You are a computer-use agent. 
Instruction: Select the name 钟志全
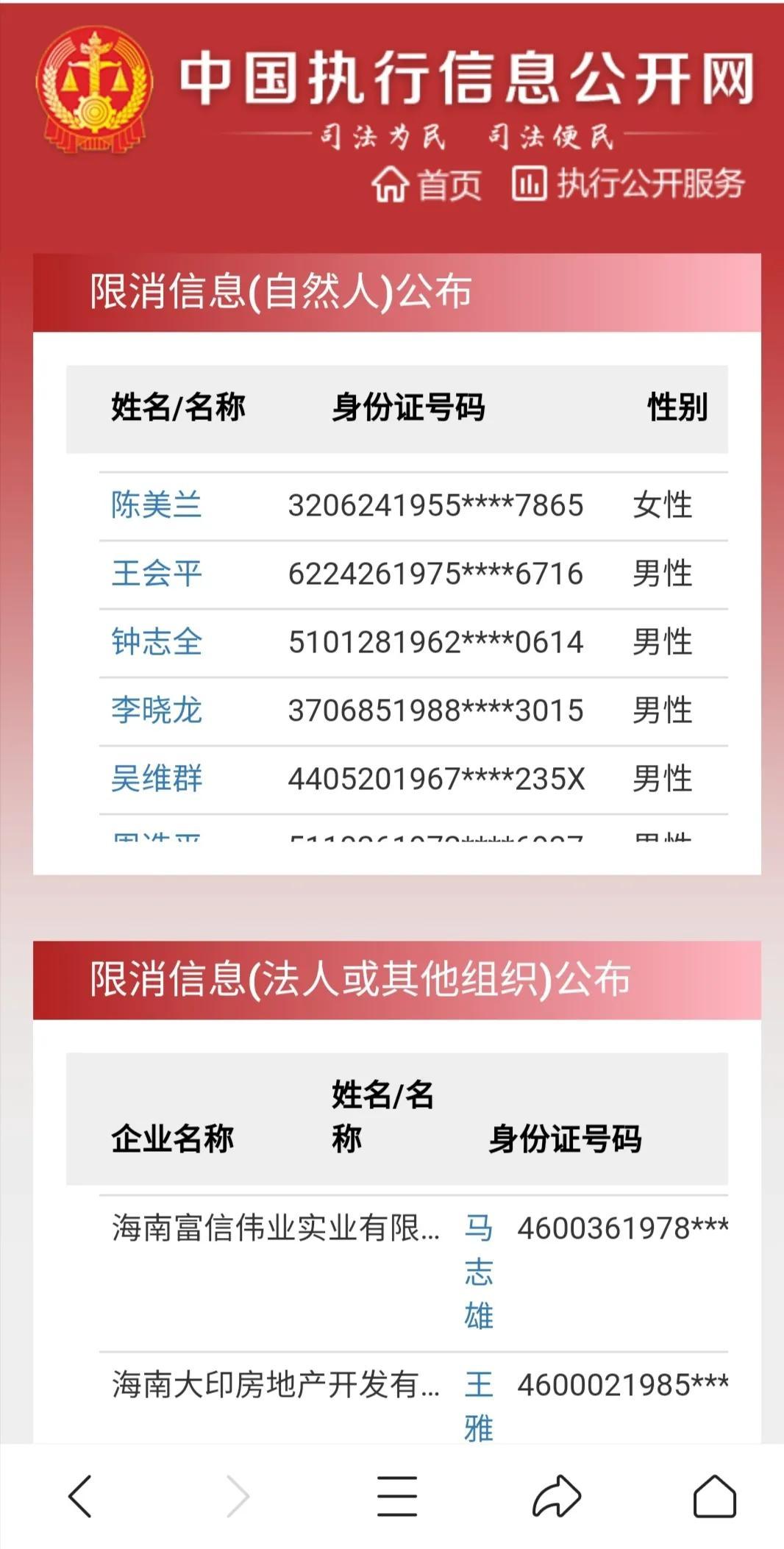point(156,642)
